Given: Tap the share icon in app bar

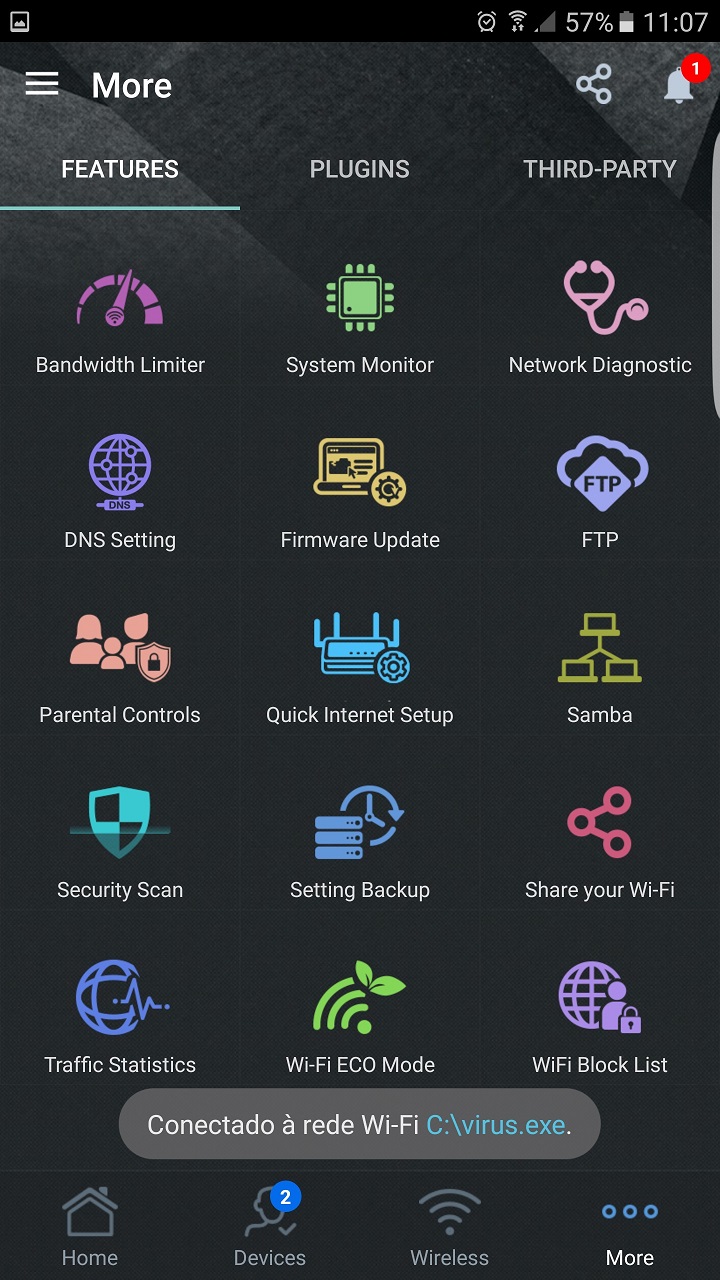Looking at the screenshot, I should 594,85.
